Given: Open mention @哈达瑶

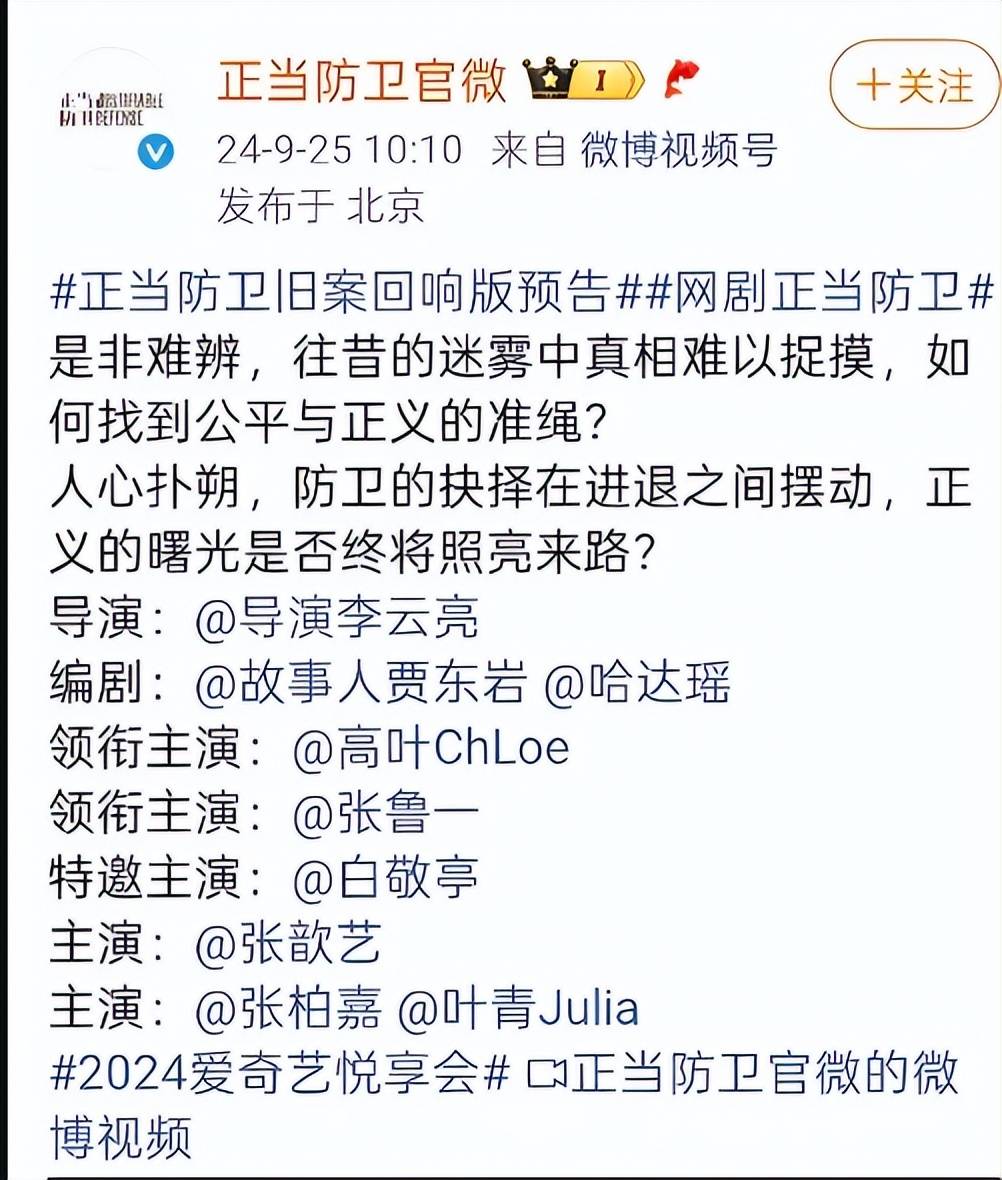Looking at the screenshot, I should [x=636, y=684].
